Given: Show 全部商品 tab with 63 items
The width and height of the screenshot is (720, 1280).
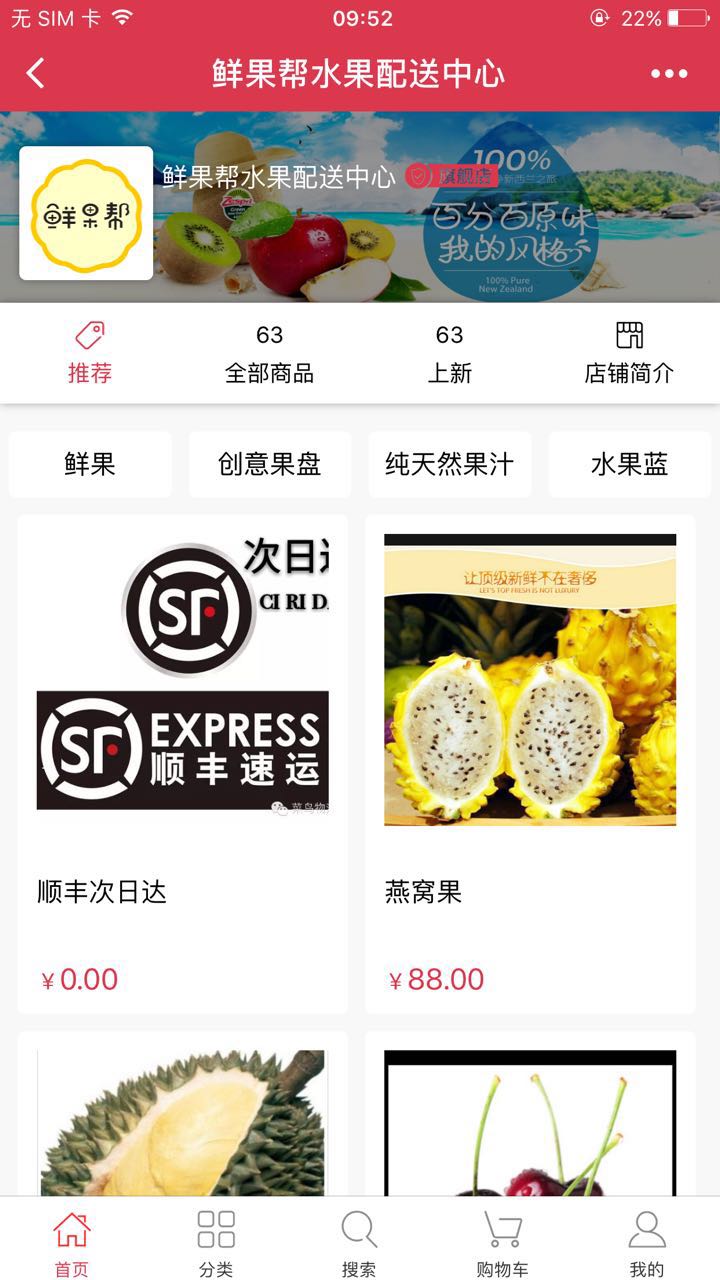Looking at the screenshot, I should [x=269, y=354].
